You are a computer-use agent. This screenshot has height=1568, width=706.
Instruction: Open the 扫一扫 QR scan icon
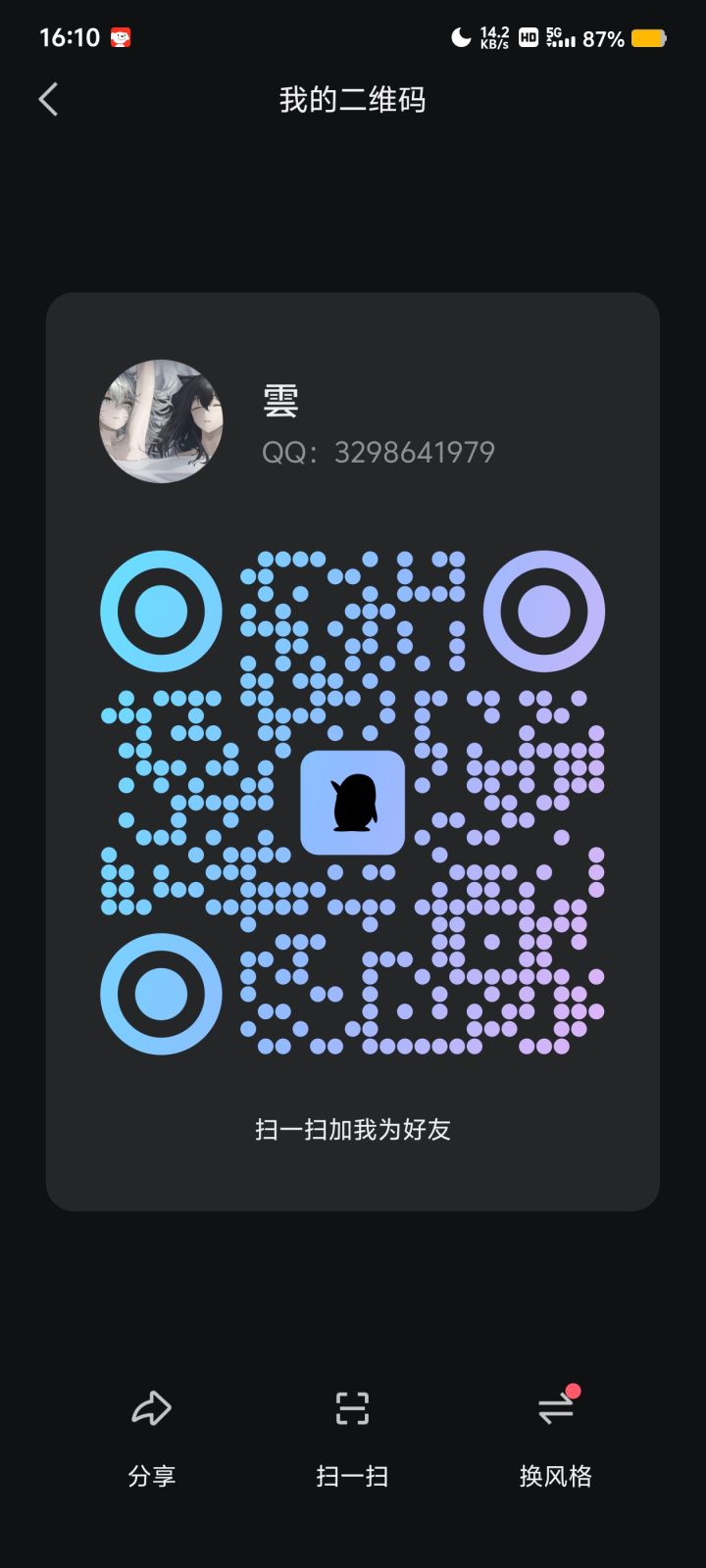pos(353,1409)
